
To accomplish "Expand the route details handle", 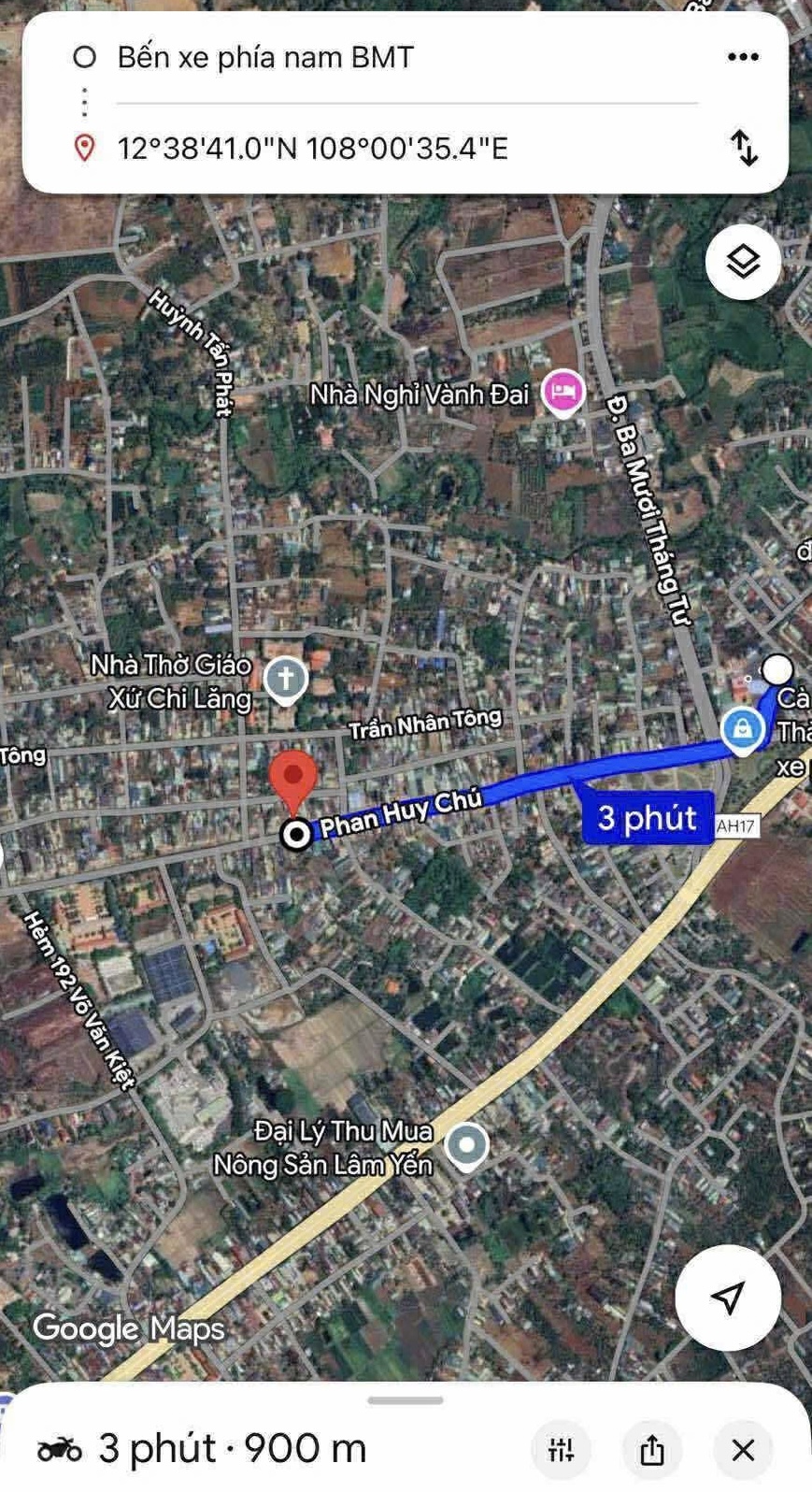I will (406, 1400).
